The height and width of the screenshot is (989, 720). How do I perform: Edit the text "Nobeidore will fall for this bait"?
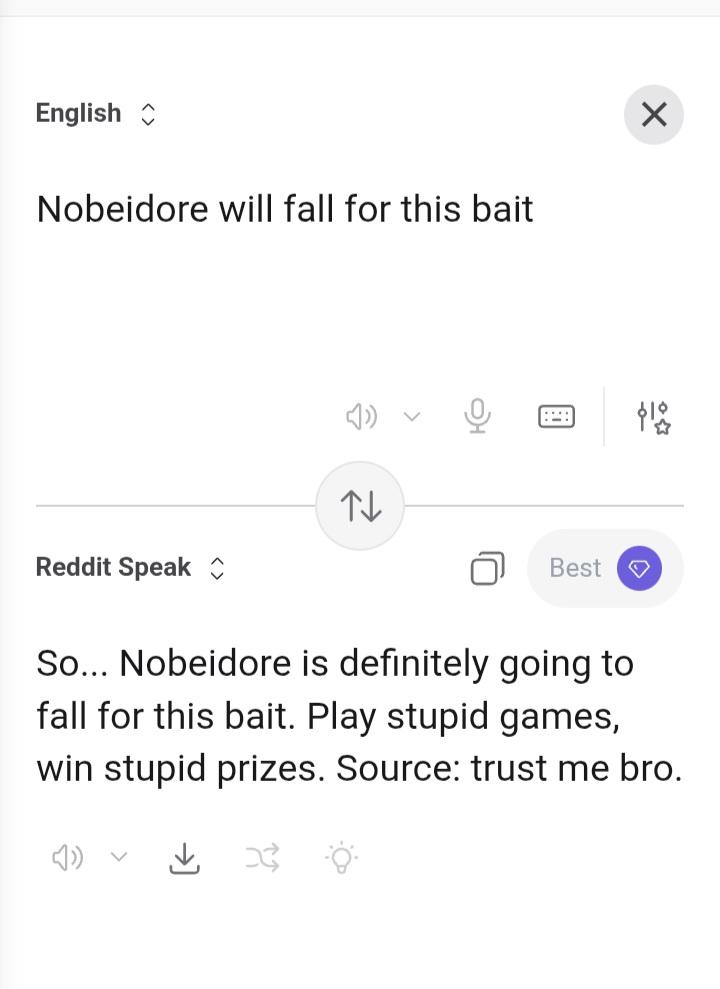point(285,210)
